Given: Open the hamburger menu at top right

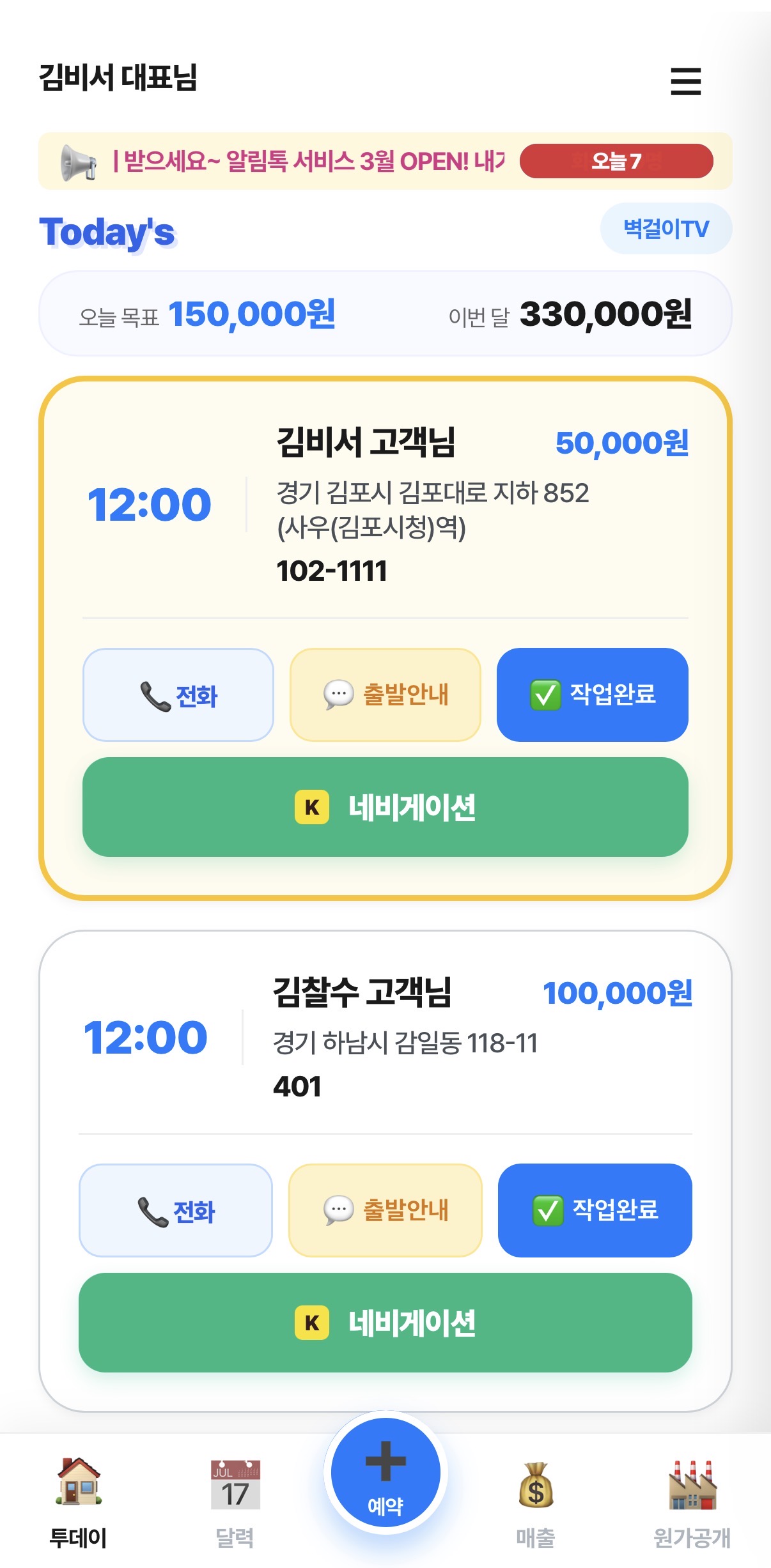Looking at the screenshot, I should 685,82.
